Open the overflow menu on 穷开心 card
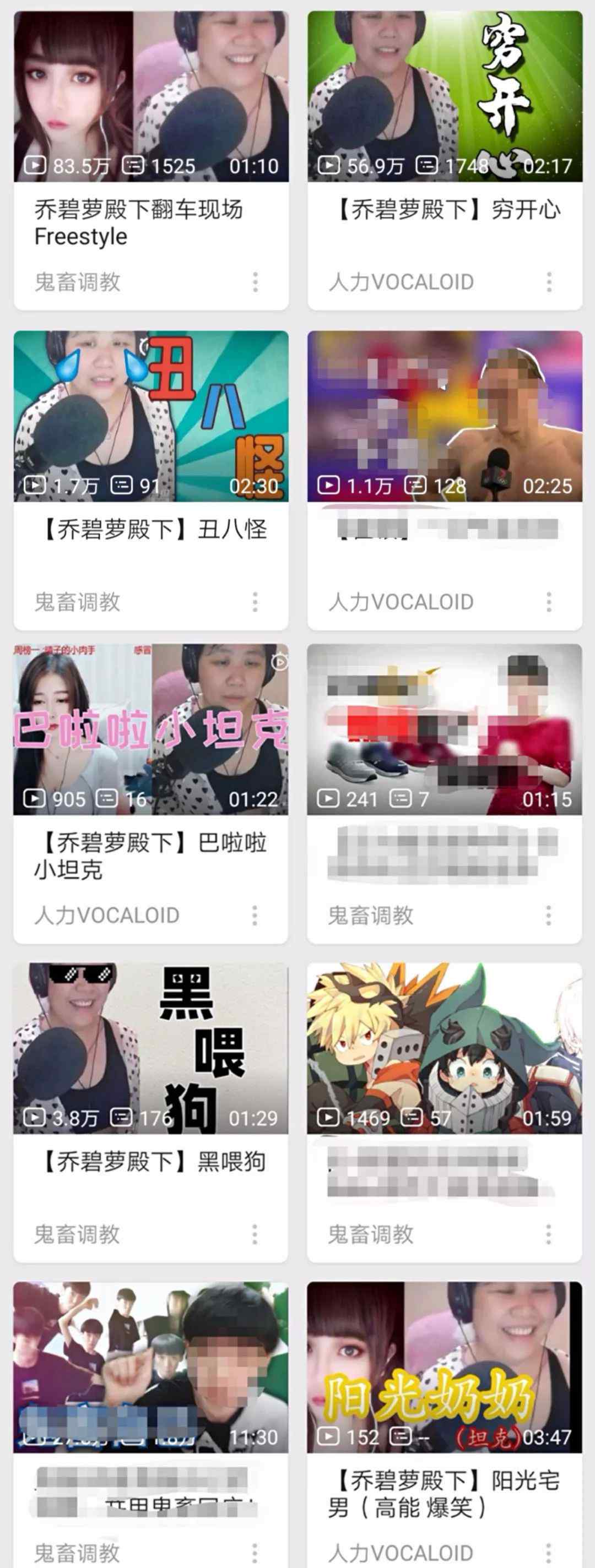Viewport: 595px width, 1568px height. 549,282
